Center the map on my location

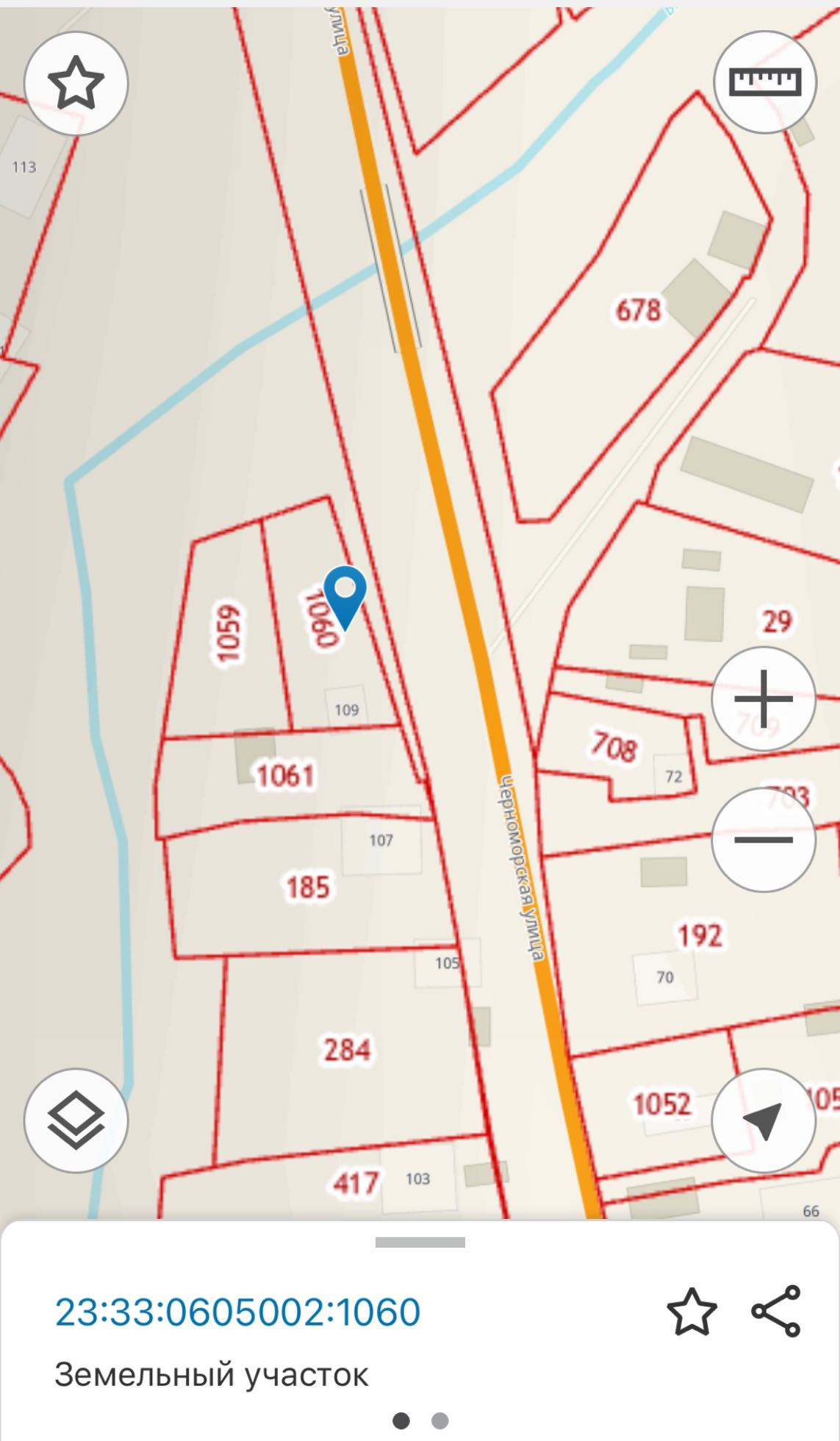click(x=764, y=1120)
